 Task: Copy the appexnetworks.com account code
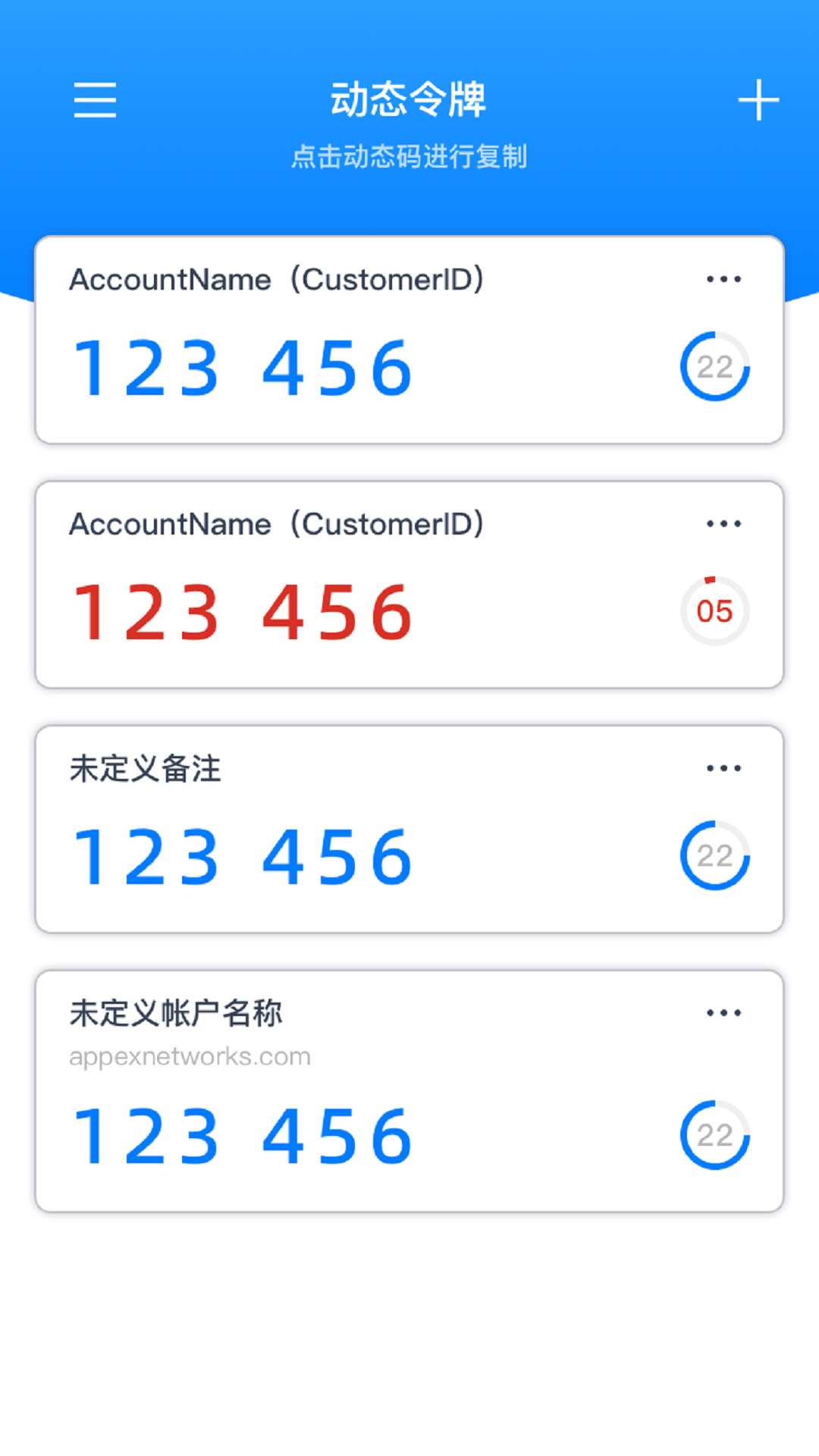point(243,1136)
